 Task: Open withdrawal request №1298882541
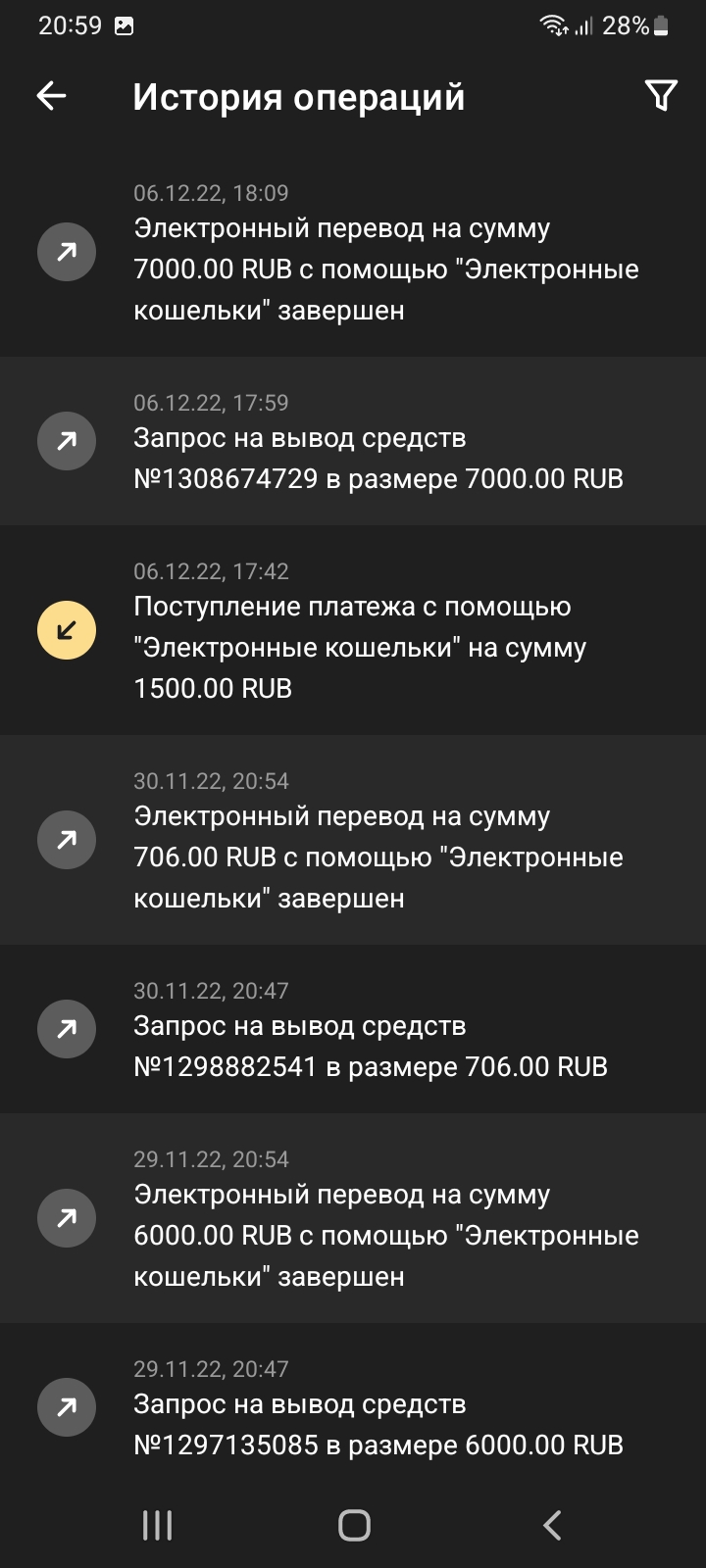371,1047
